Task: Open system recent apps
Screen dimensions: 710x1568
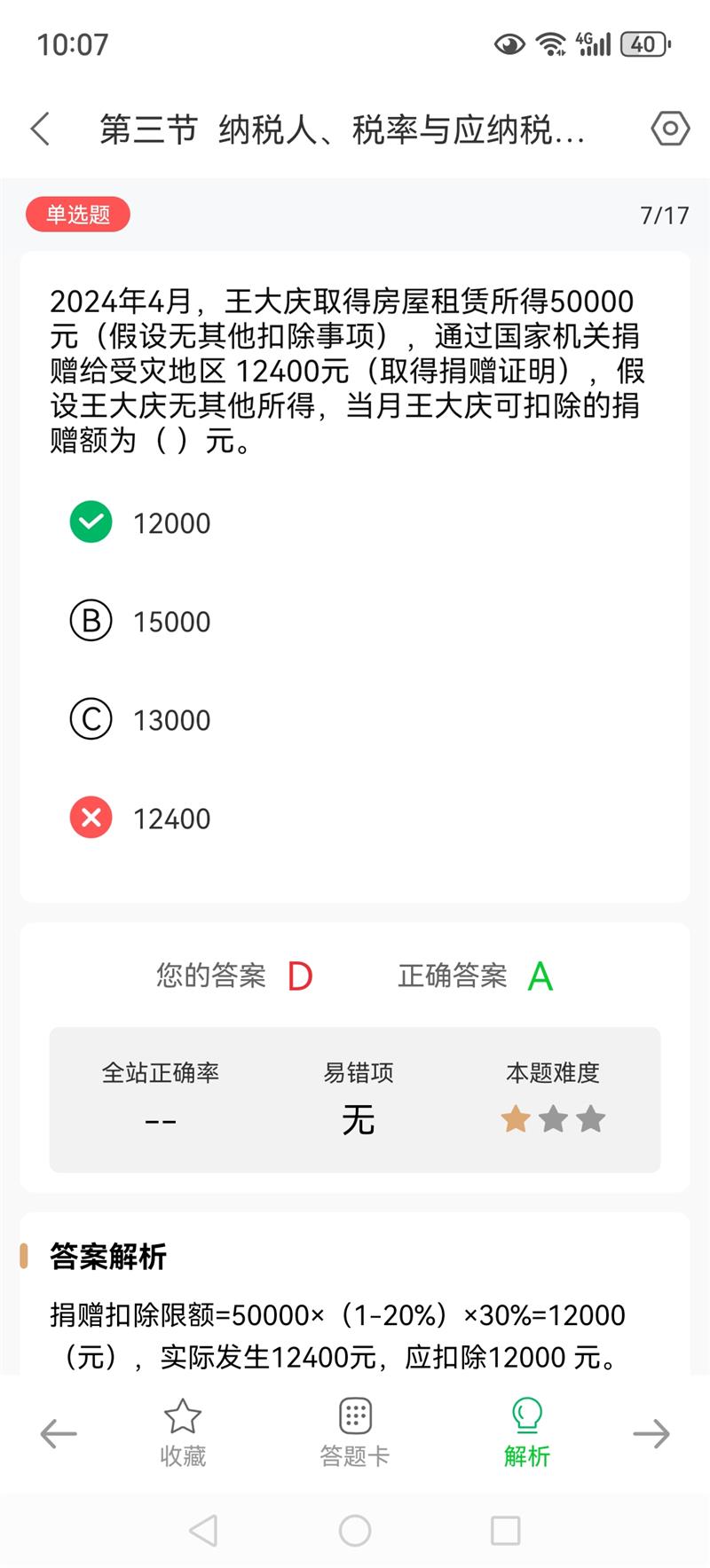Action: (x=506, y=1530)
